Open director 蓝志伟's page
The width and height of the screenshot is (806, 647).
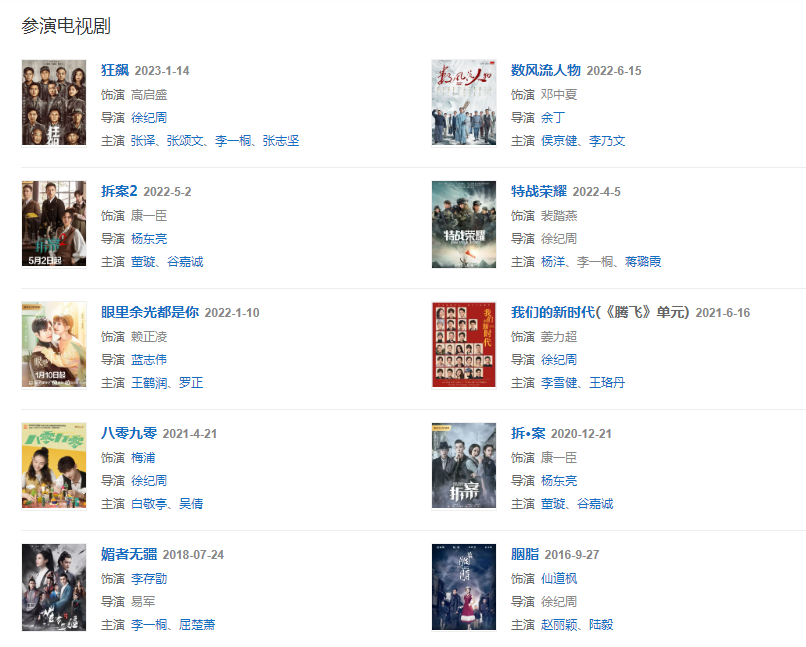click(149, 359)
